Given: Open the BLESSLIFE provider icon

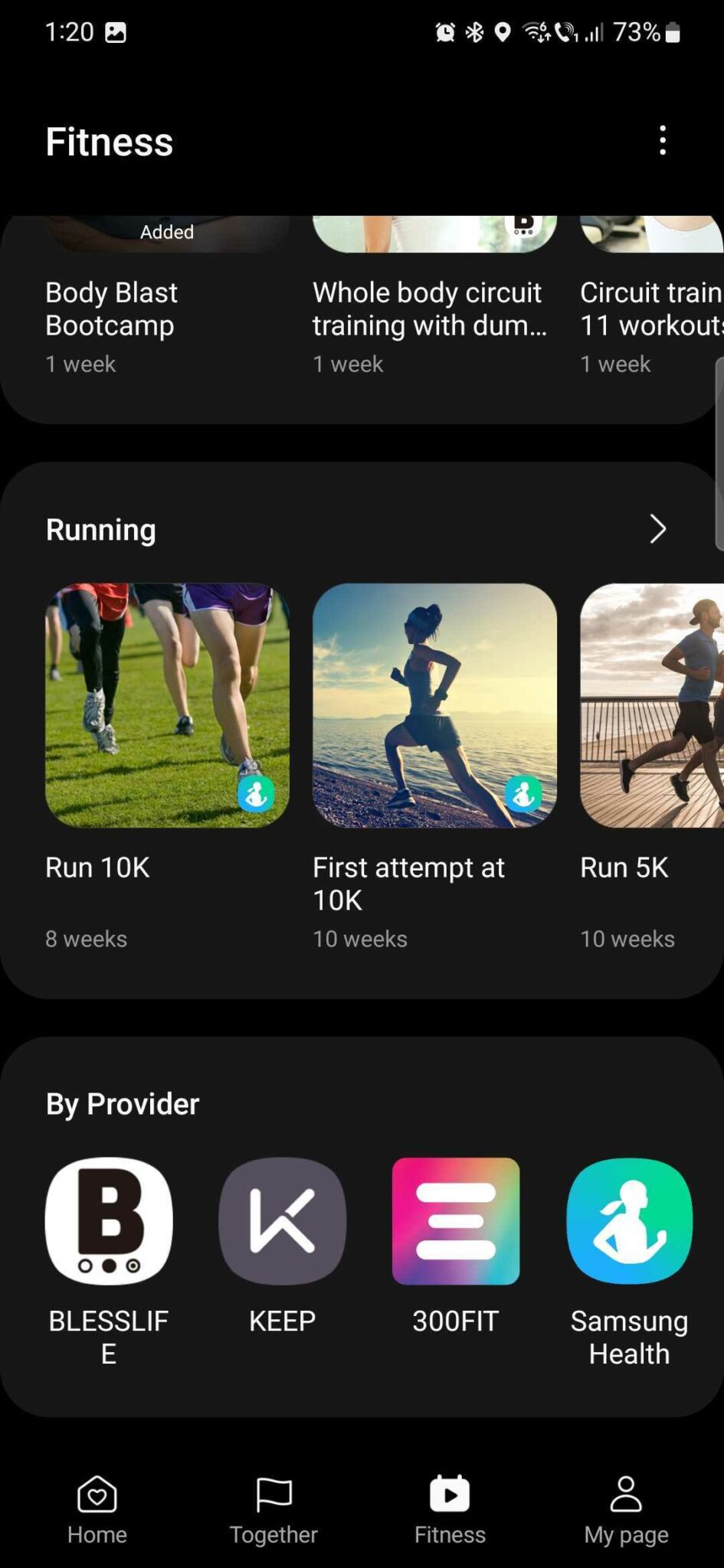Looking at the screenshot, I should point(108,1220).
